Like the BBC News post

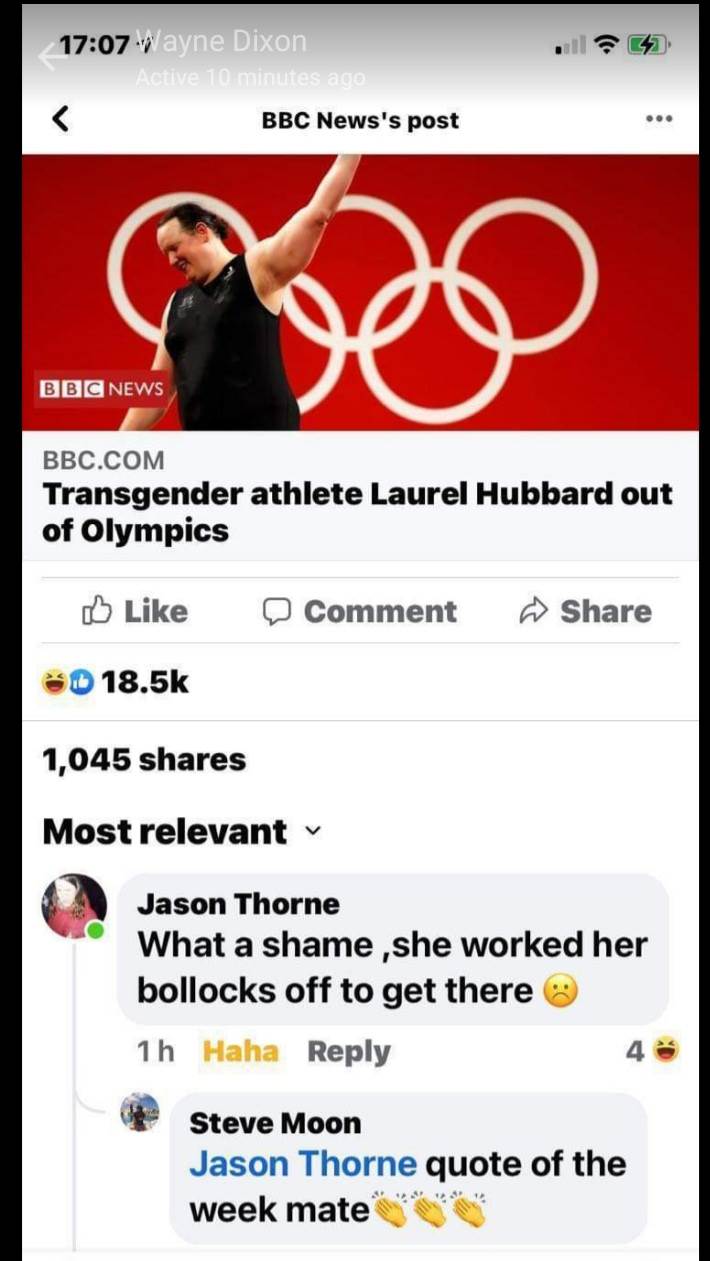tap(135, 611)
